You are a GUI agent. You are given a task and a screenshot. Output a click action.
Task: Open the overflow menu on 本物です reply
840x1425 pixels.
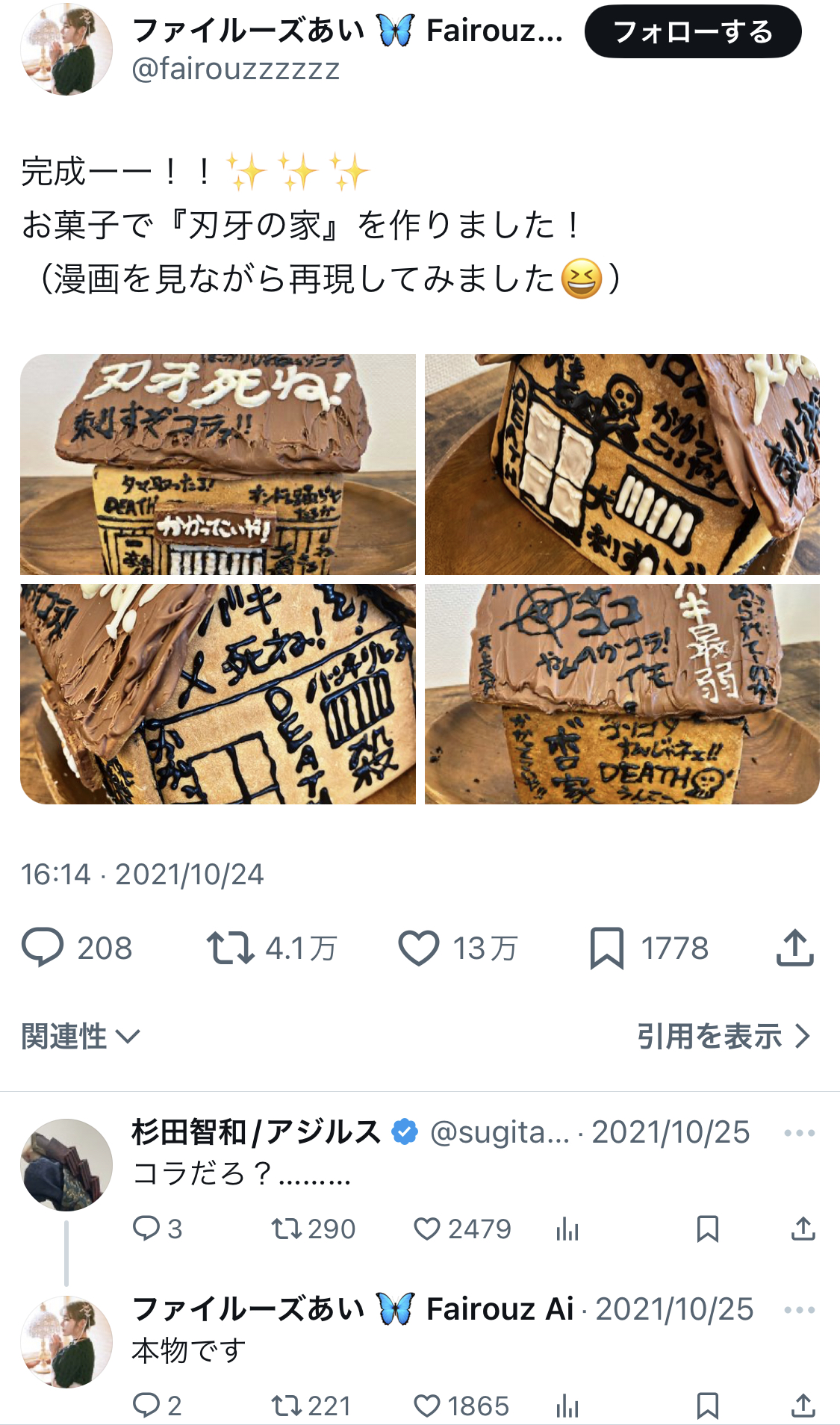799,1310
